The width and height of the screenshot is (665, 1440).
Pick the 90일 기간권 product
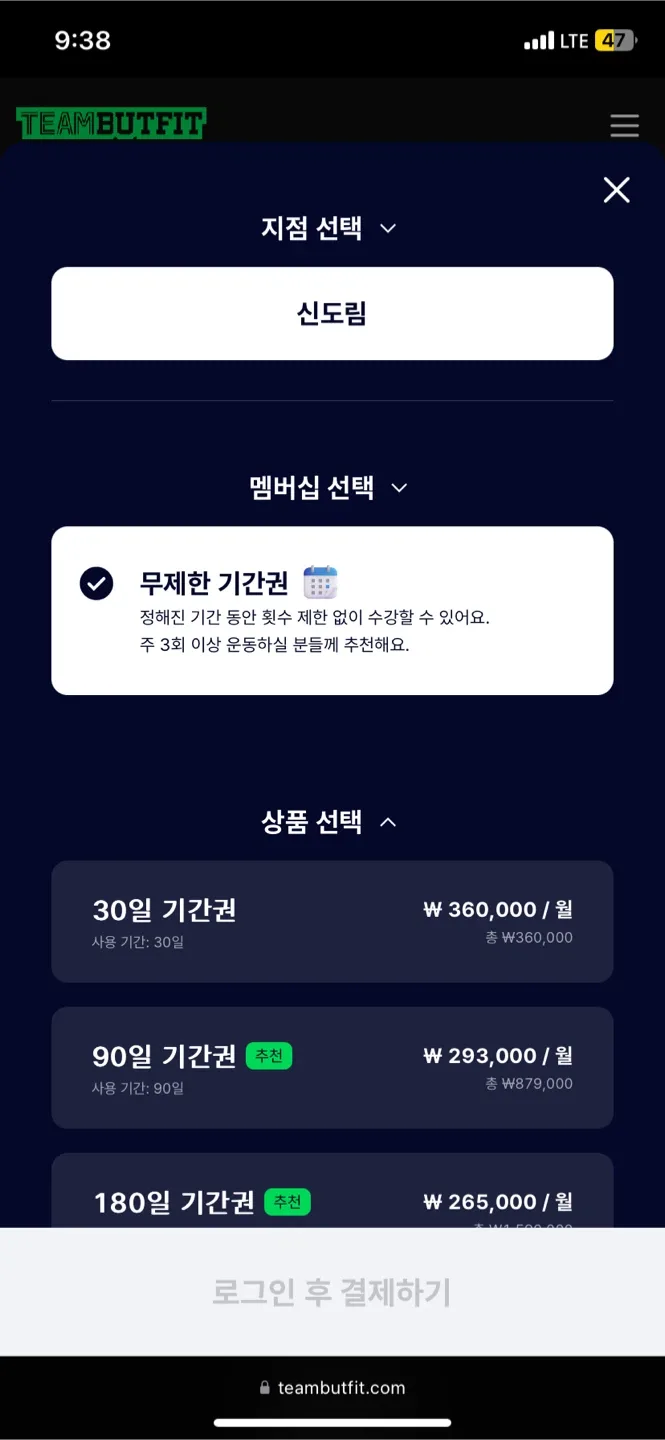332,1067
